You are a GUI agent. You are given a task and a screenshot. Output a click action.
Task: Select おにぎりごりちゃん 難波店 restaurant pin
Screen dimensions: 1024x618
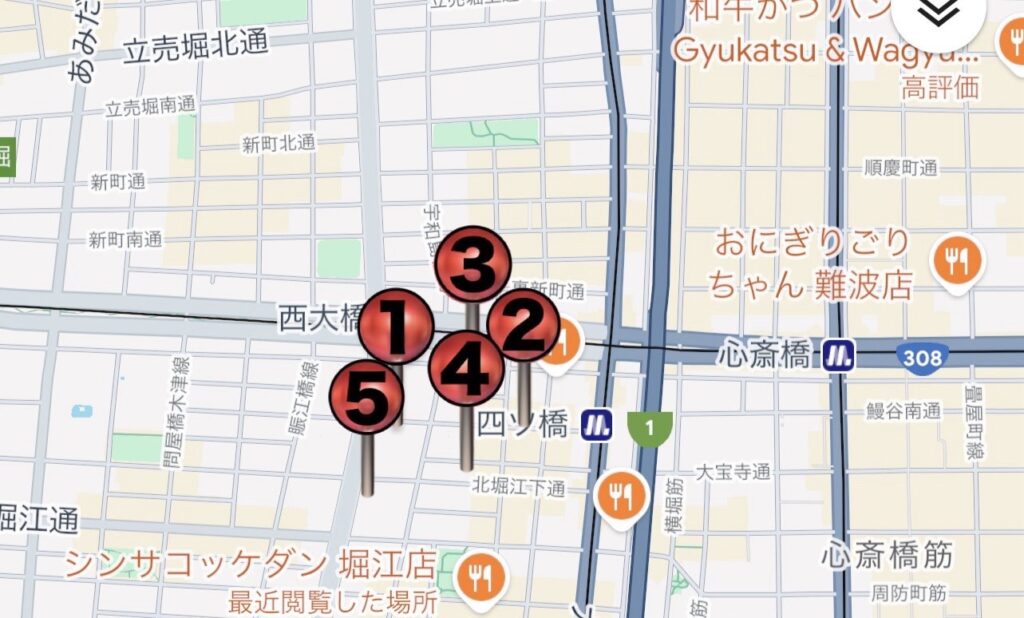point(957,262)
